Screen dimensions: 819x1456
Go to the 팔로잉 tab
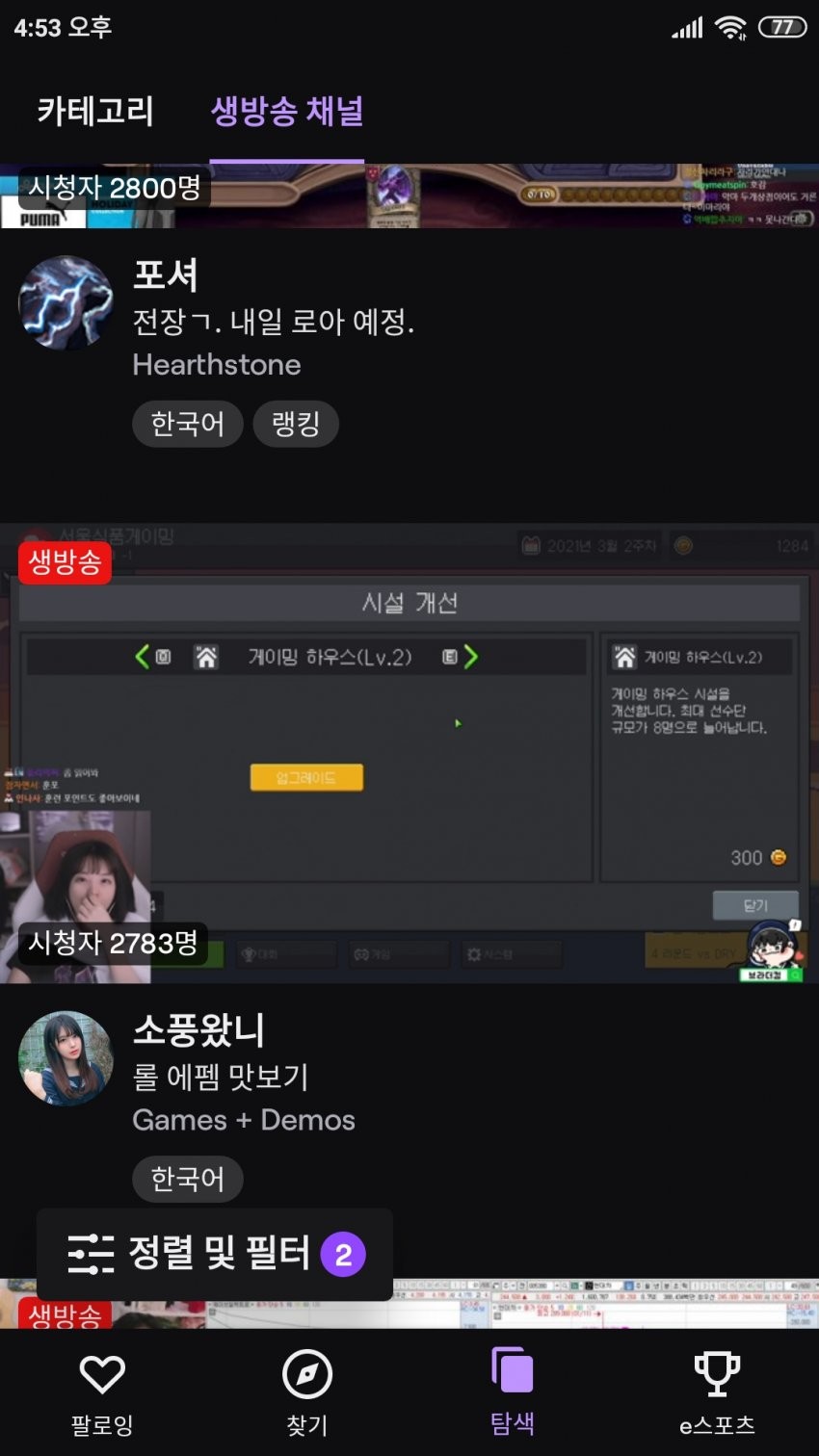pyautogui.click(x=102, y=1391)
